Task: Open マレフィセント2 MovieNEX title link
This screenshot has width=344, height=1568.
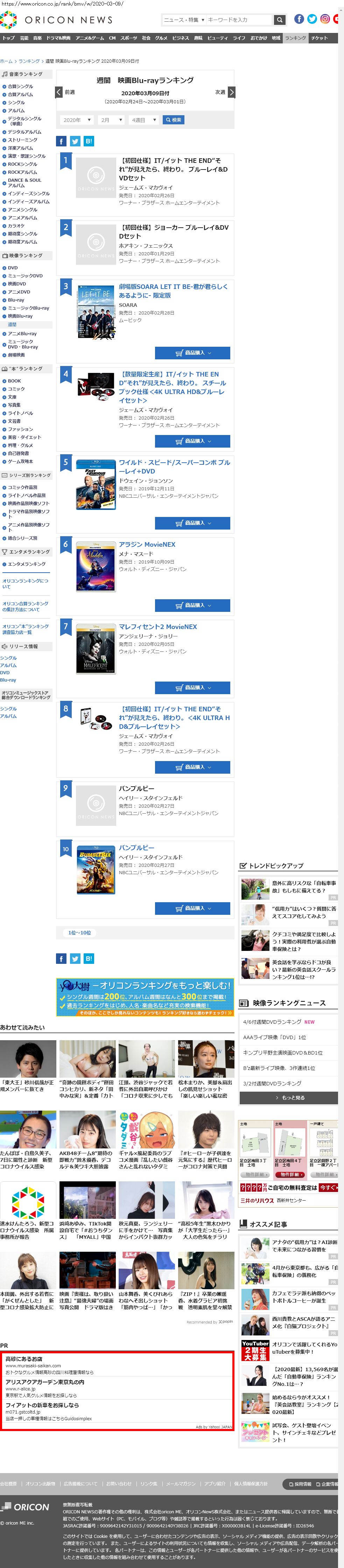Action: [x=157, y=626]
